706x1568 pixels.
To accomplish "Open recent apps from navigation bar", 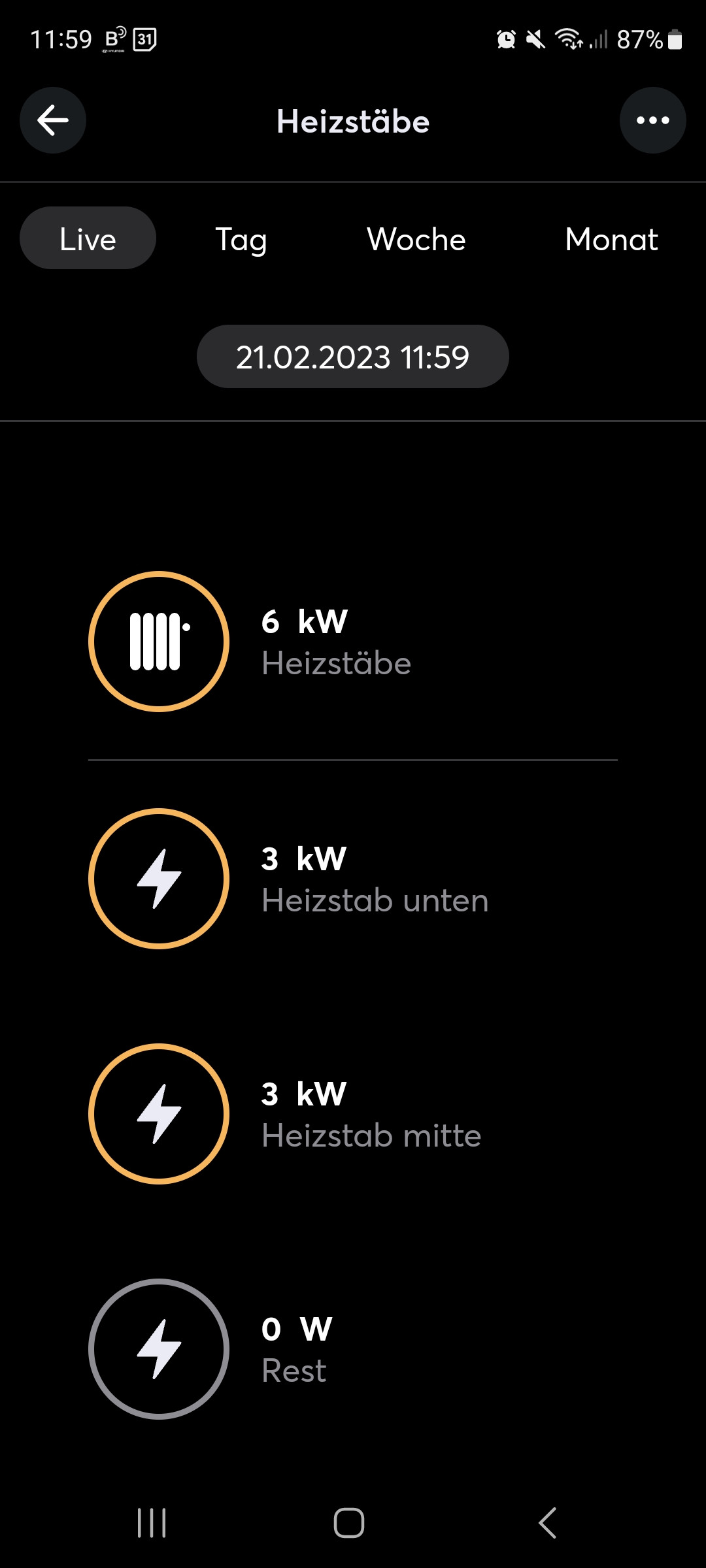I will pyautogui.click(x=152, y=1523).
